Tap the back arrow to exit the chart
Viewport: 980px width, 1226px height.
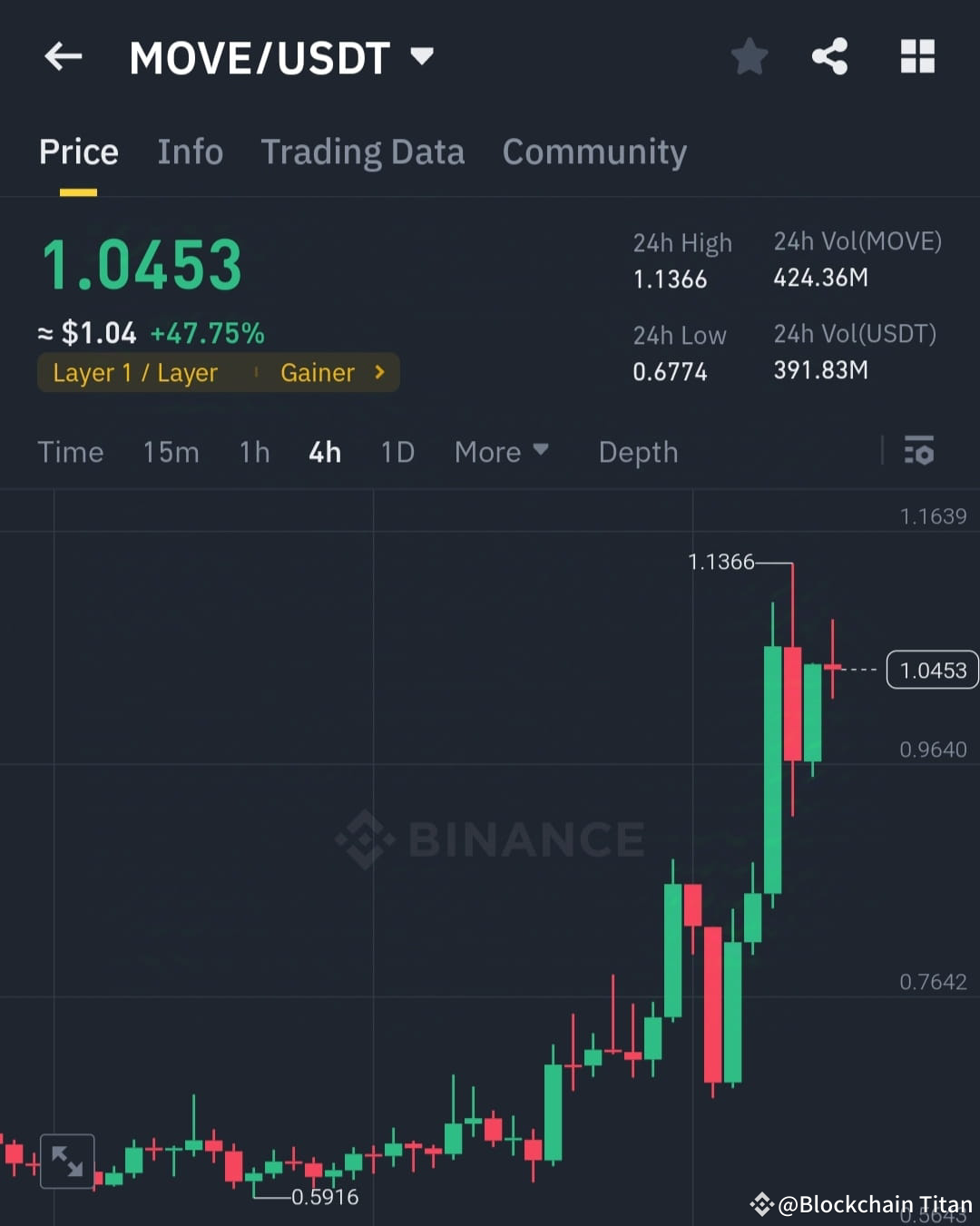point(62,56)
